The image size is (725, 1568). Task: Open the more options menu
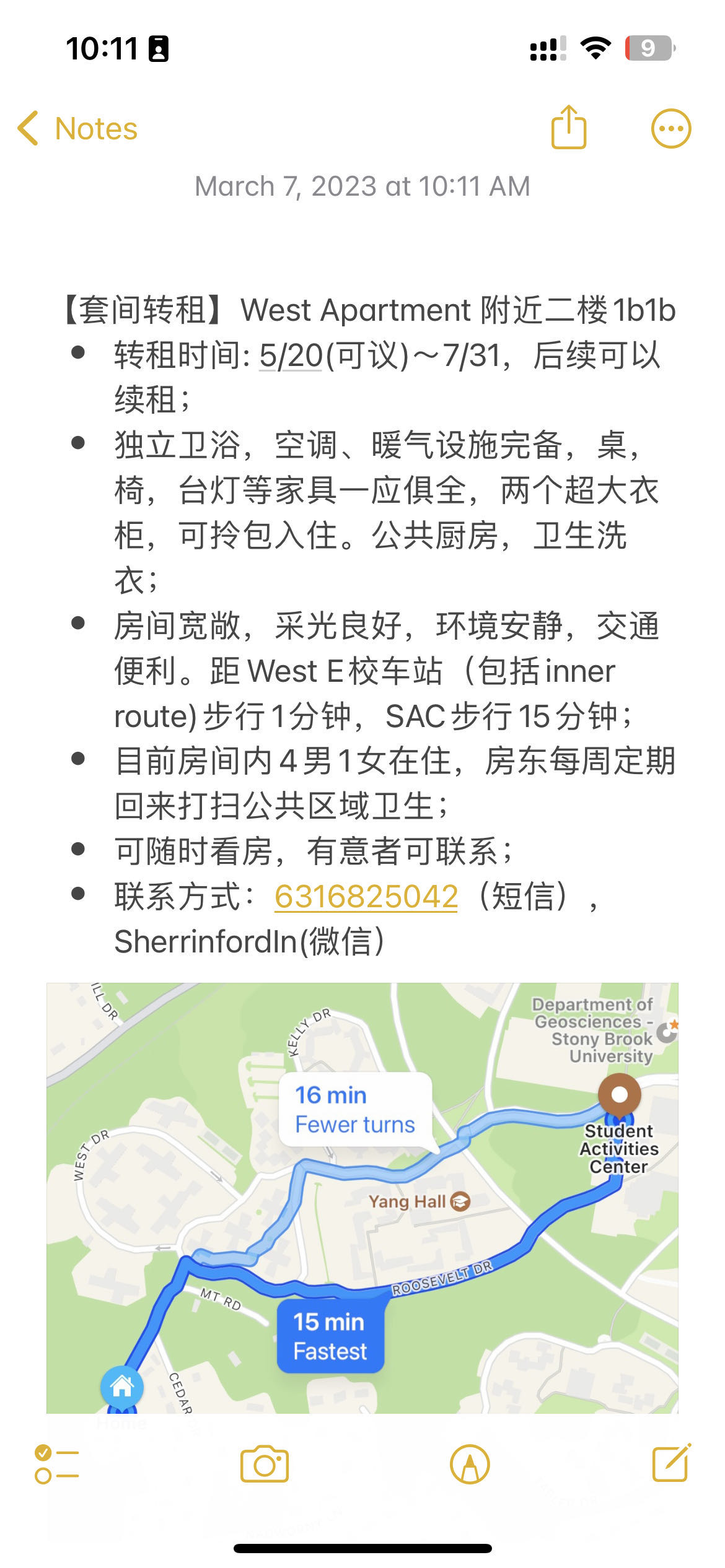click(x=670, y=129)
